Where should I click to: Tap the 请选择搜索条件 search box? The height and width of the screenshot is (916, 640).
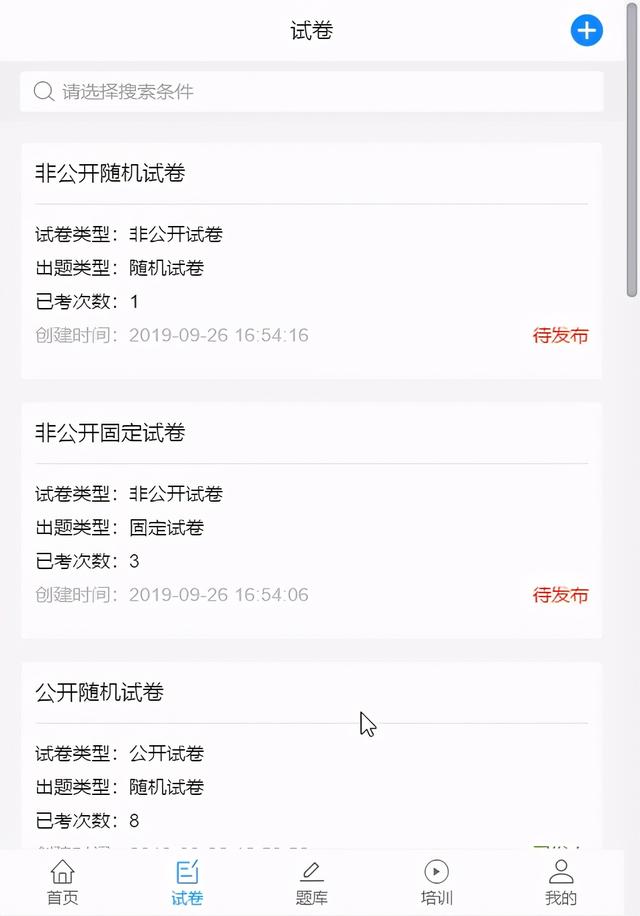[311, 92]
